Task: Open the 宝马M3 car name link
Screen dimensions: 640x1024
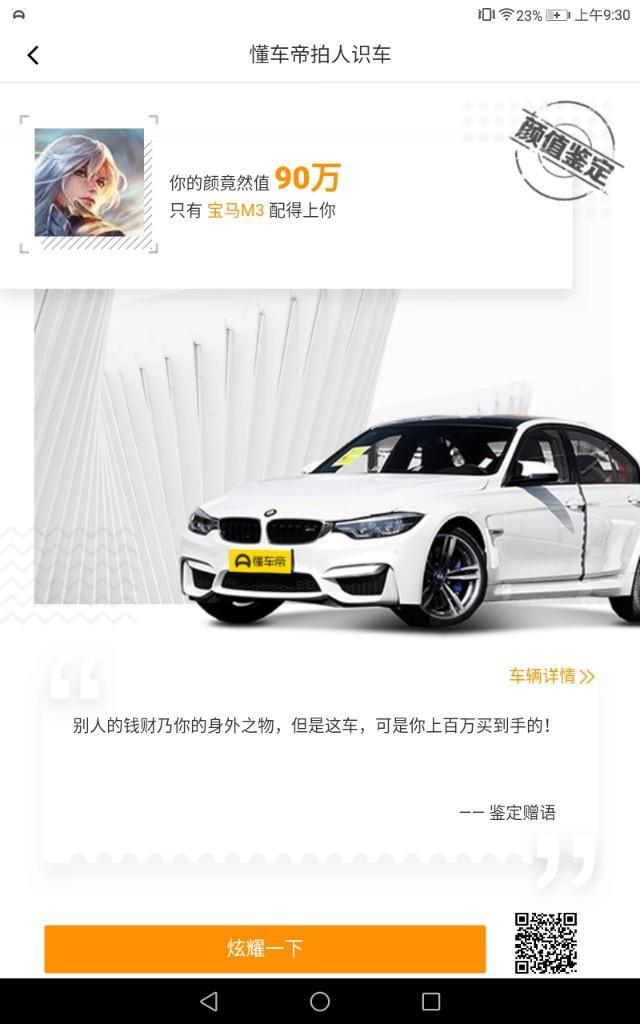Action: [236, 211]
